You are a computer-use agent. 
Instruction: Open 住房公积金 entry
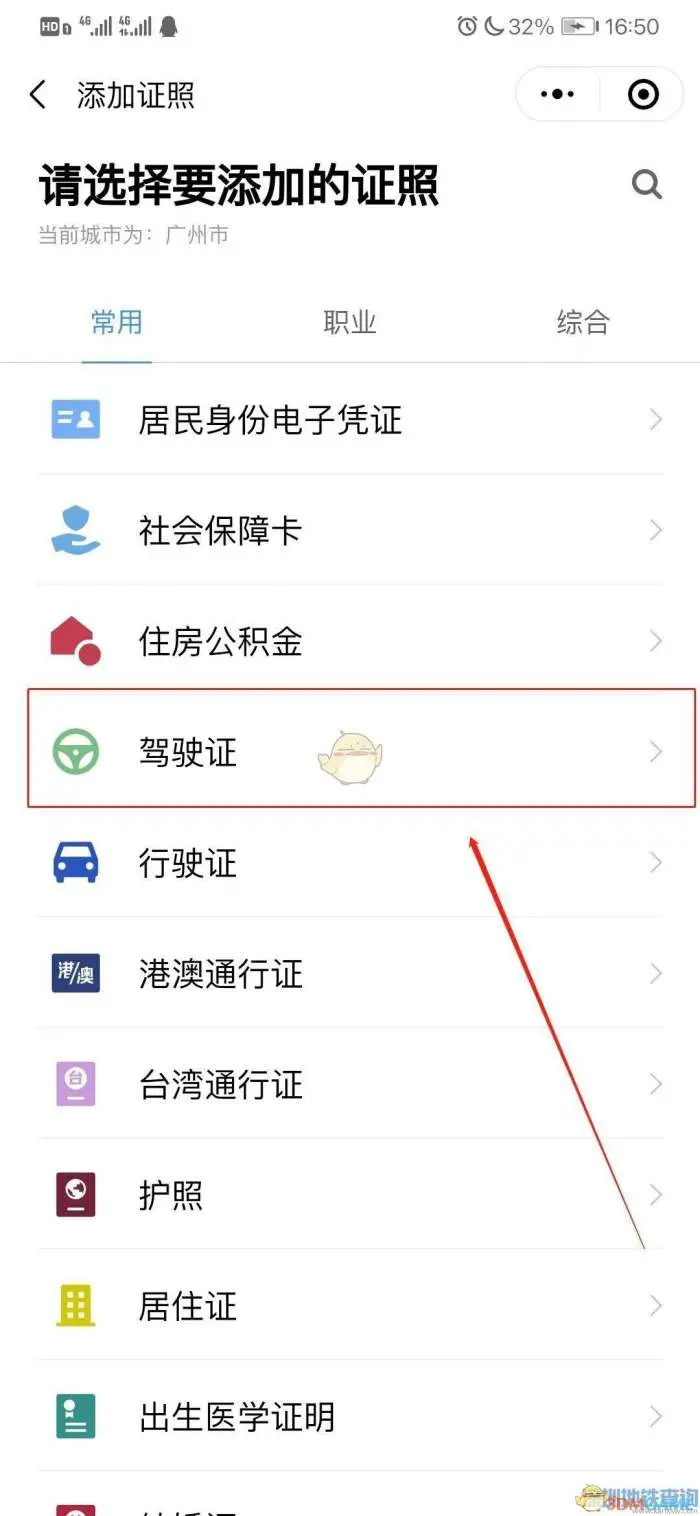pos(350,641)
